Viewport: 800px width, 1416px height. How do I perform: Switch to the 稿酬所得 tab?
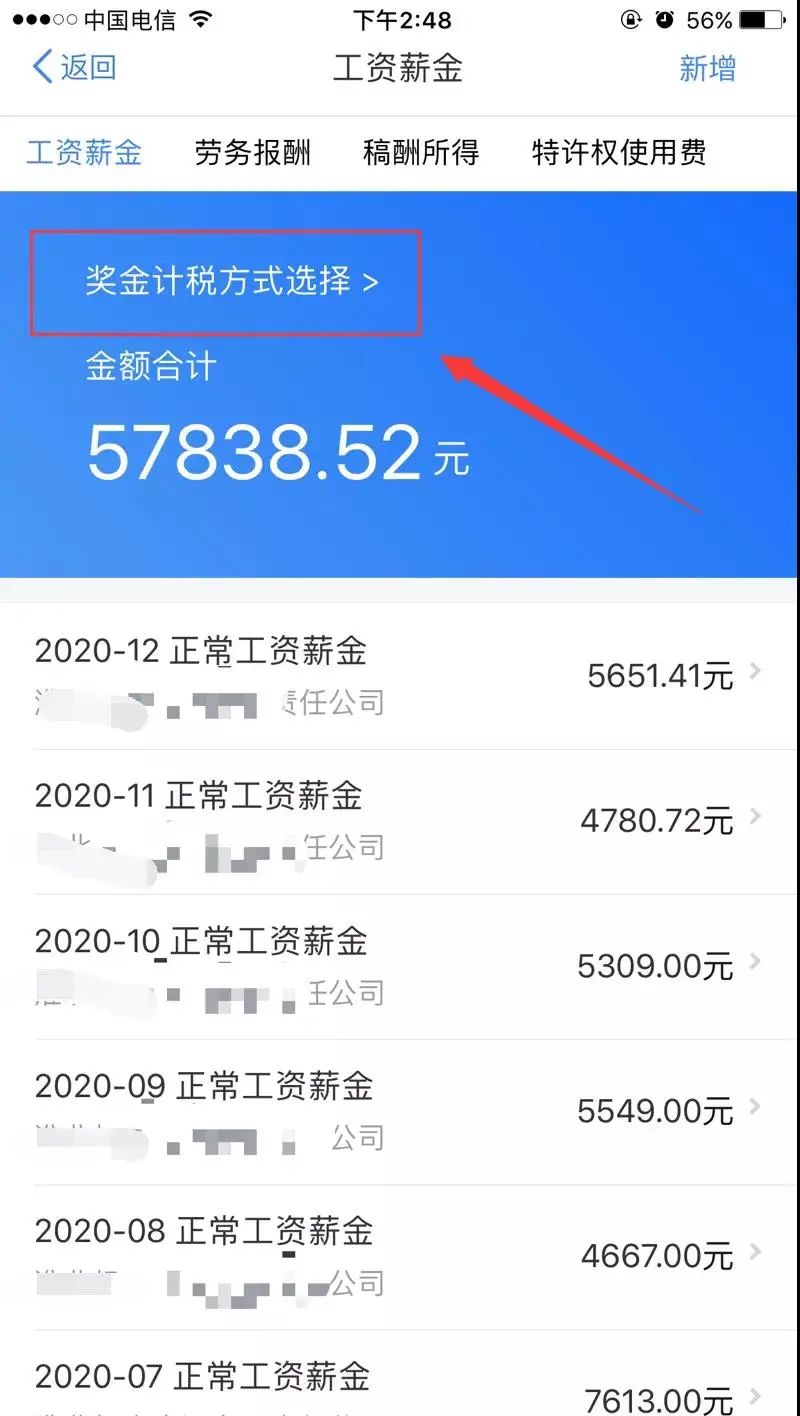[x=421, y=152]
